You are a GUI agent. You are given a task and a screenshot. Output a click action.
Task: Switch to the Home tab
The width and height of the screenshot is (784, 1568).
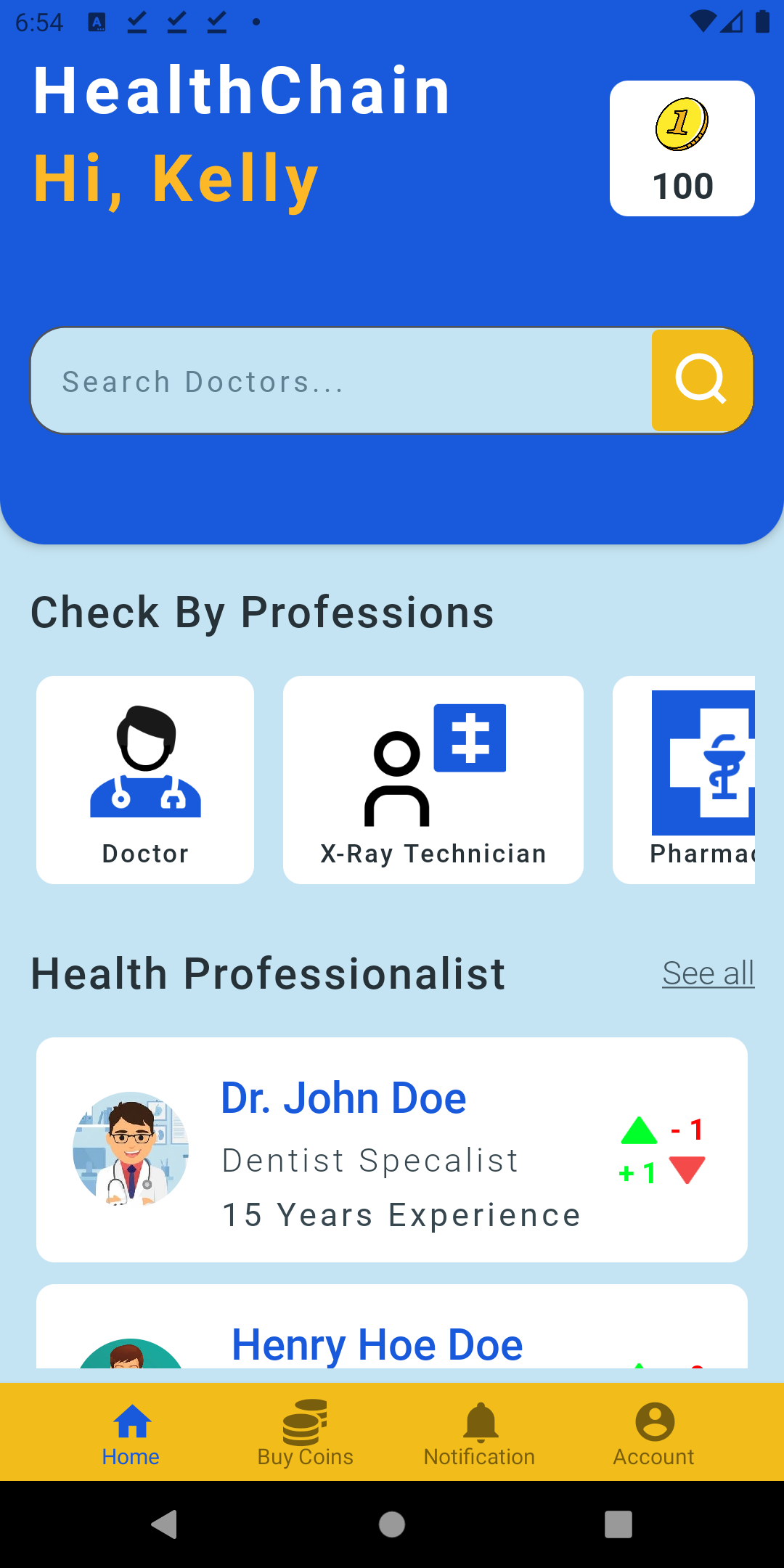[x=131, y=1433]
